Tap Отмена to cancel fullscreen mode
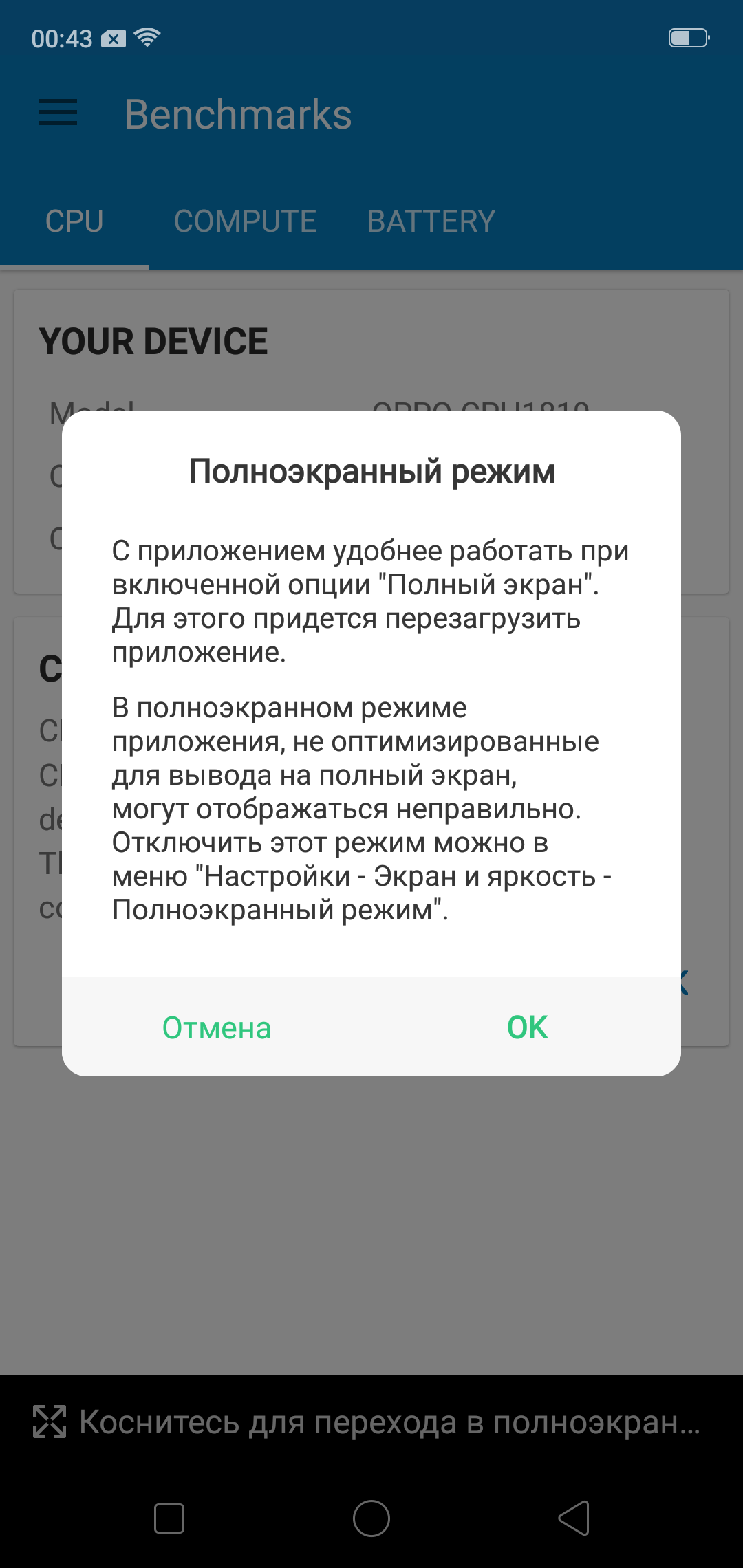This screenshot has height=1568, width=743. tap(217, 1027)
